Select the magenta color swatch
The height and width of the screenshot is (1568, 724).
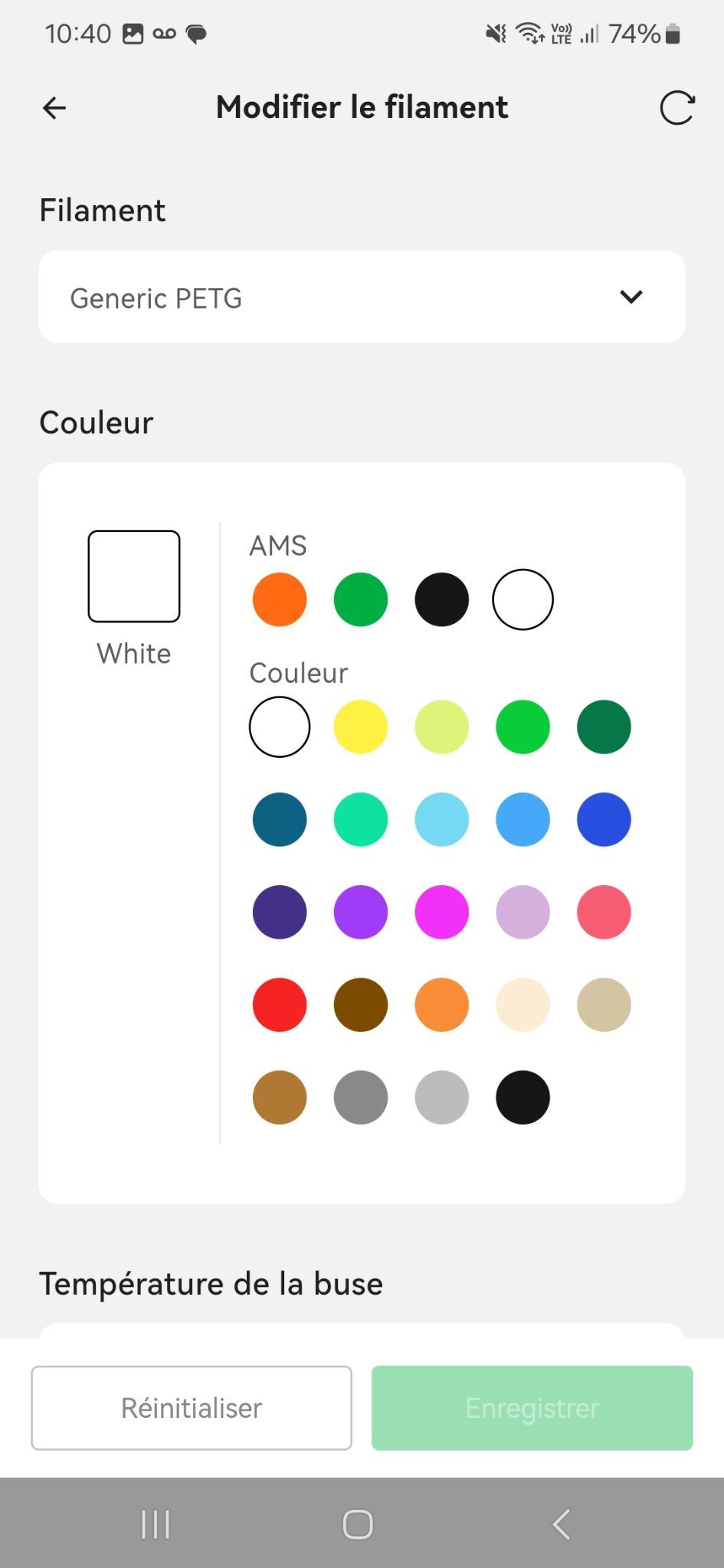442,912
